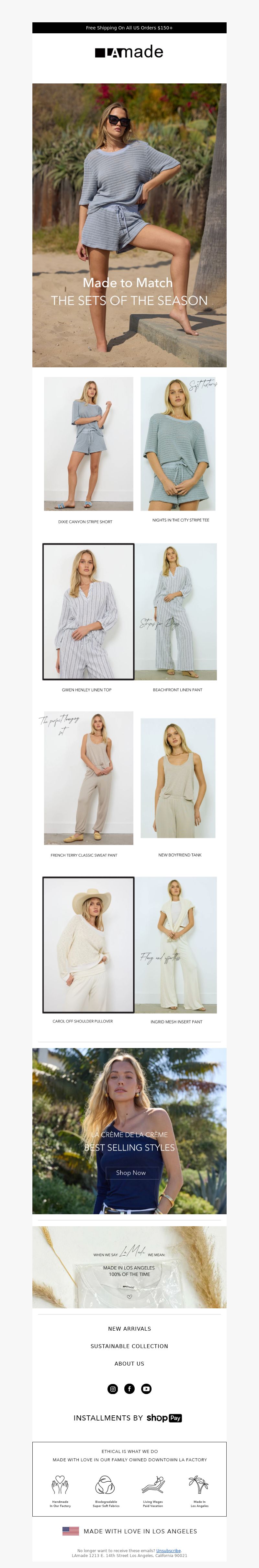Open the Ingrid Mesh Insert Pant
259x1568 pixels.
tap(175, 945)
